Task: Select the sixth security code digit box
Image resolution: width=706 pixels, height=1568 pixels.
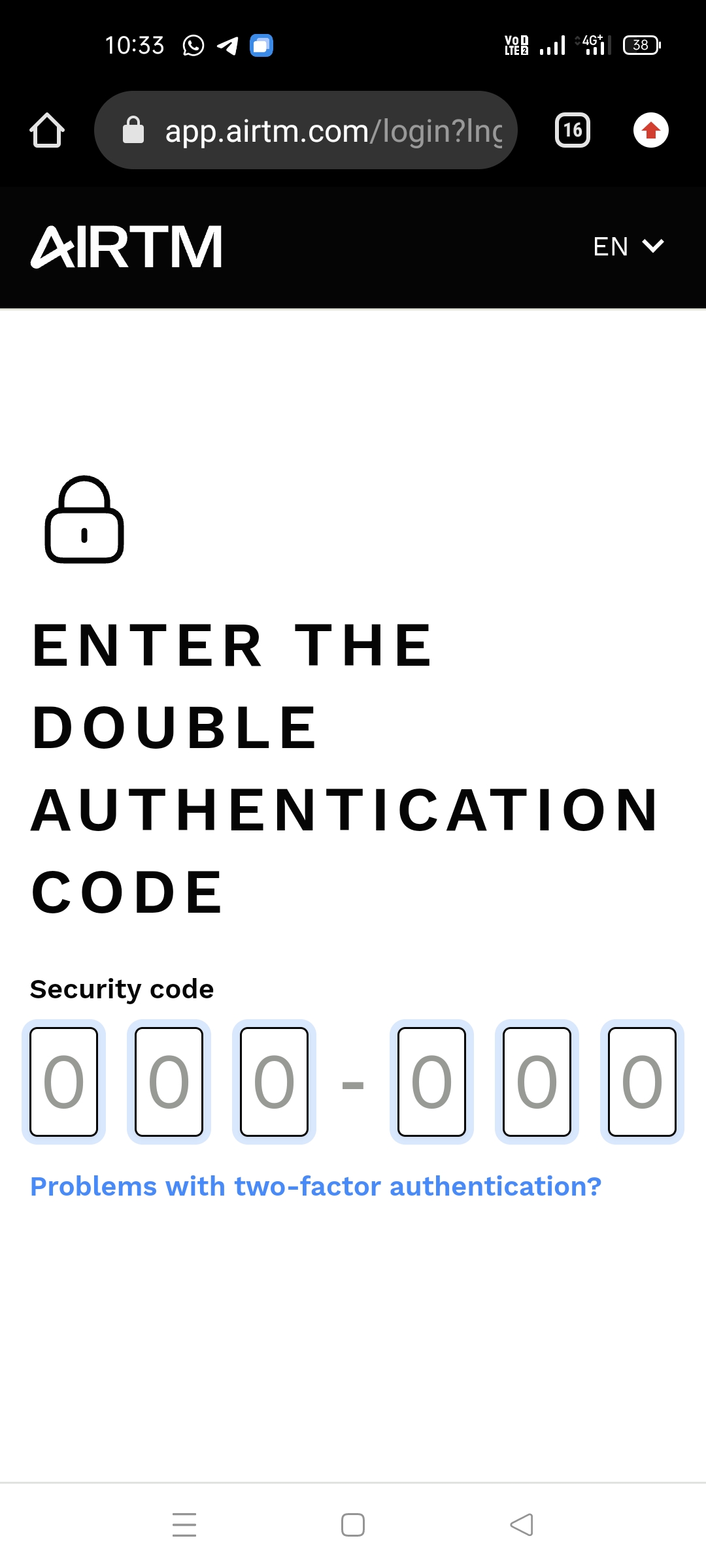Action: 643,1082
